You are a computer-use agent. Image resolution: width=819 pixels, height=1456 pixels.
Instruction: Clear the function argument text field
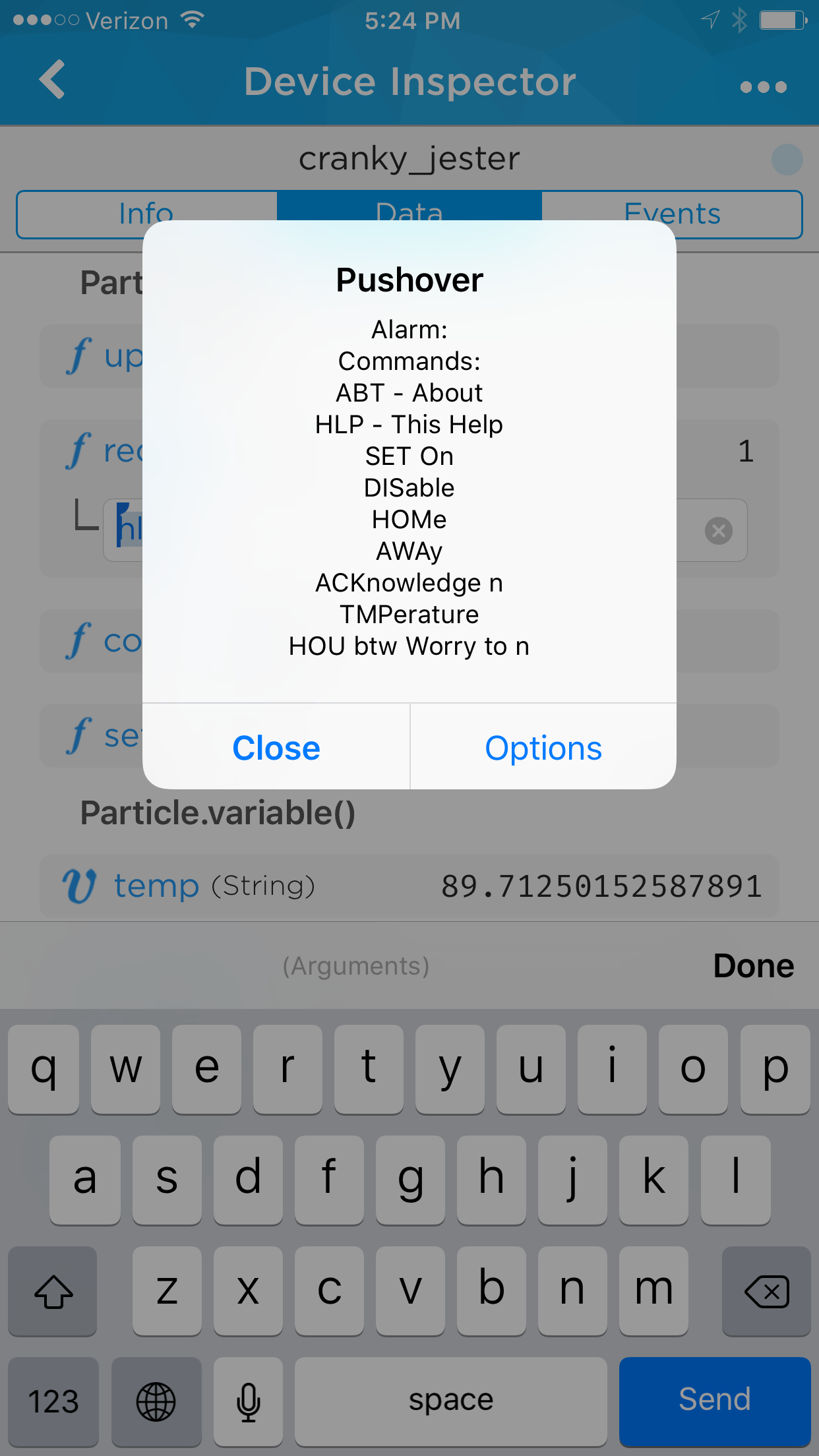(x=718, y=531)
